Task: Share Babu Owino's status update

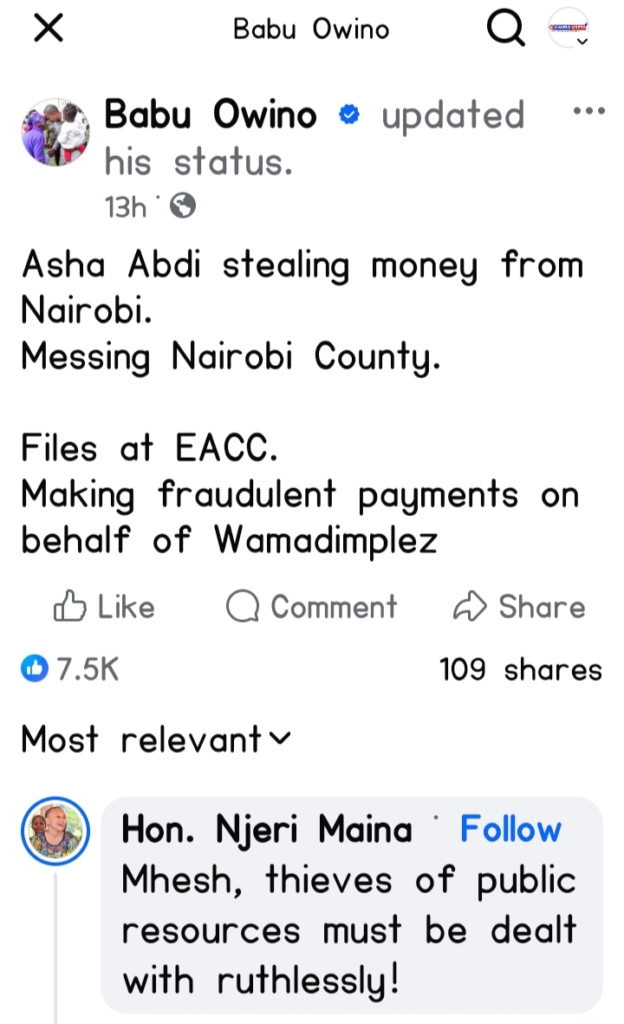Action: coord(519,607)
